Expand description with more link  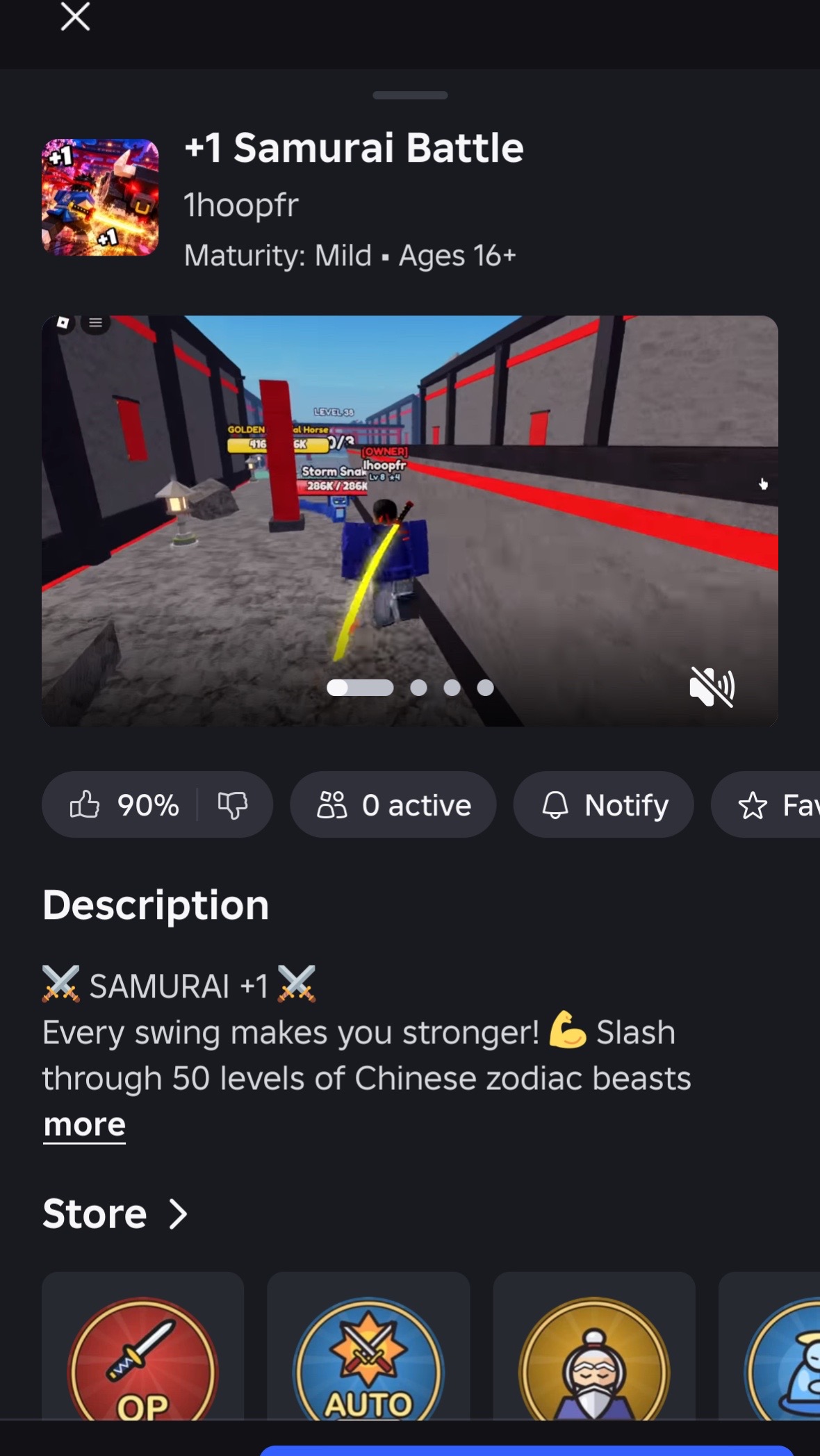click(84, 1124)
